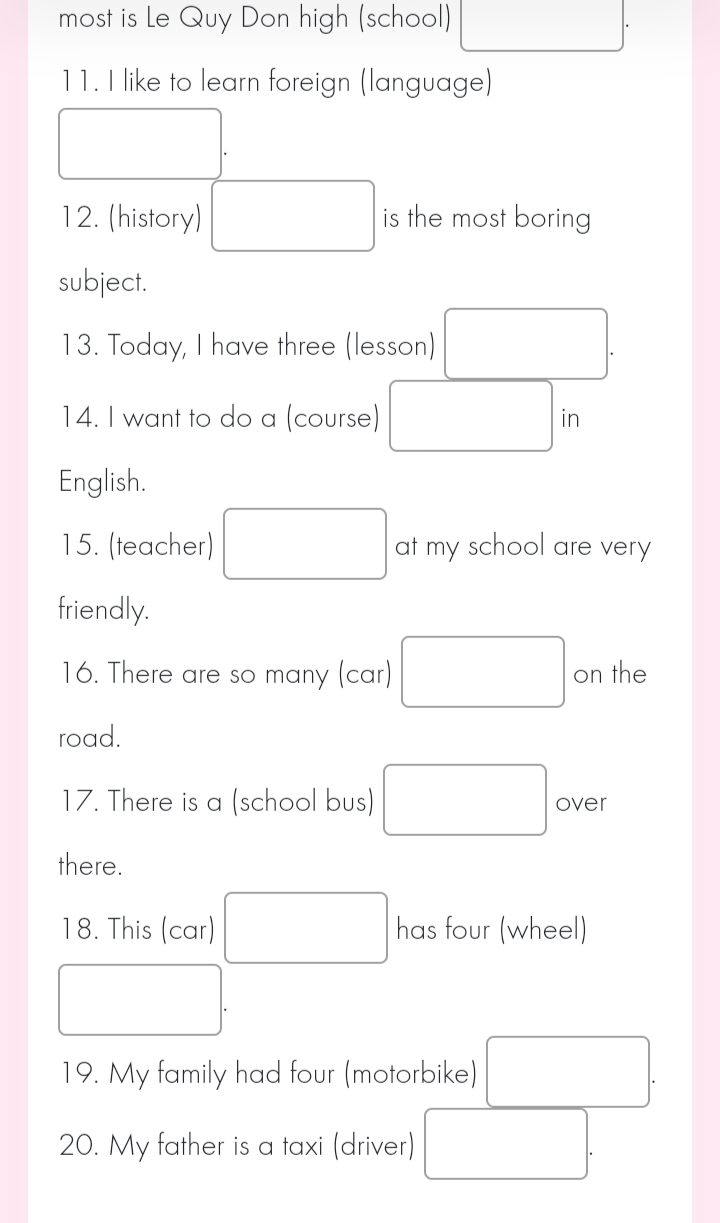Tap the answer box after (school)
The image size is (720, 1223).
pos(541,22)
